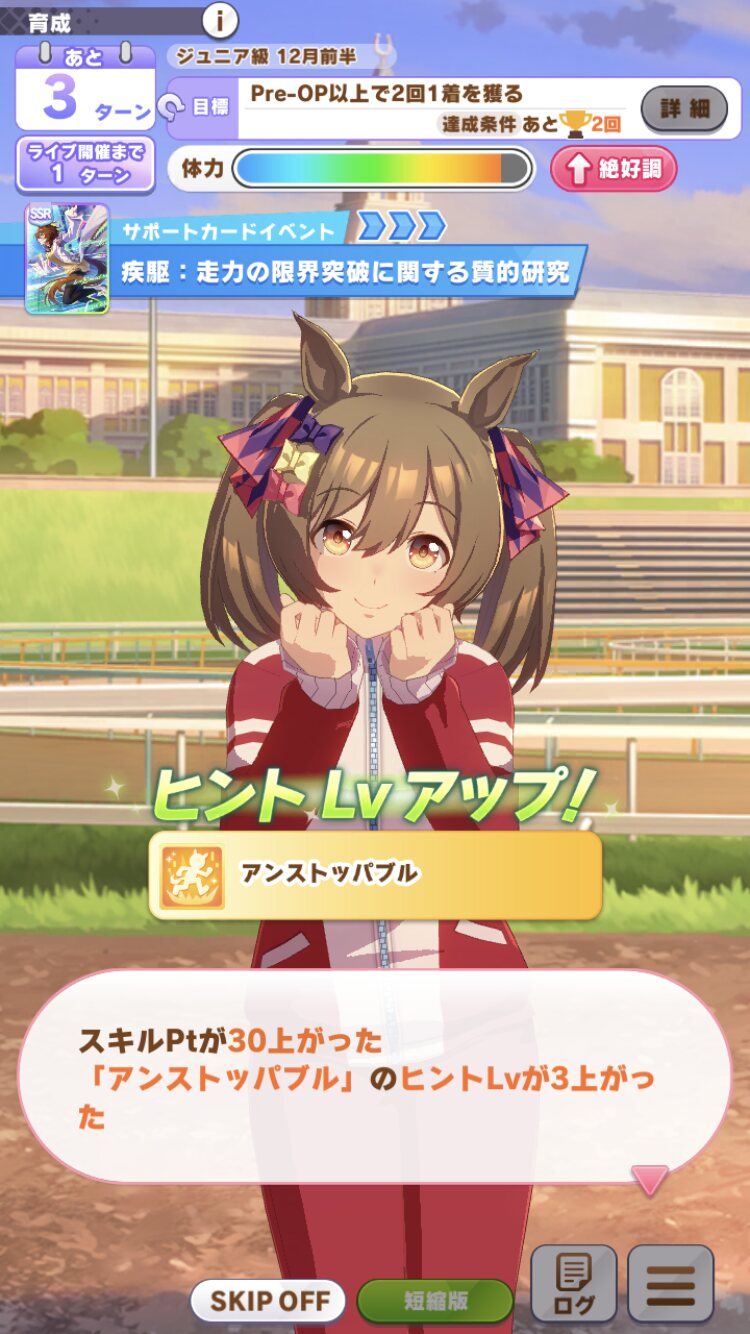Open goal details with 詳細 button
This screenshot has height=1334, width=750.
point(684,108)
